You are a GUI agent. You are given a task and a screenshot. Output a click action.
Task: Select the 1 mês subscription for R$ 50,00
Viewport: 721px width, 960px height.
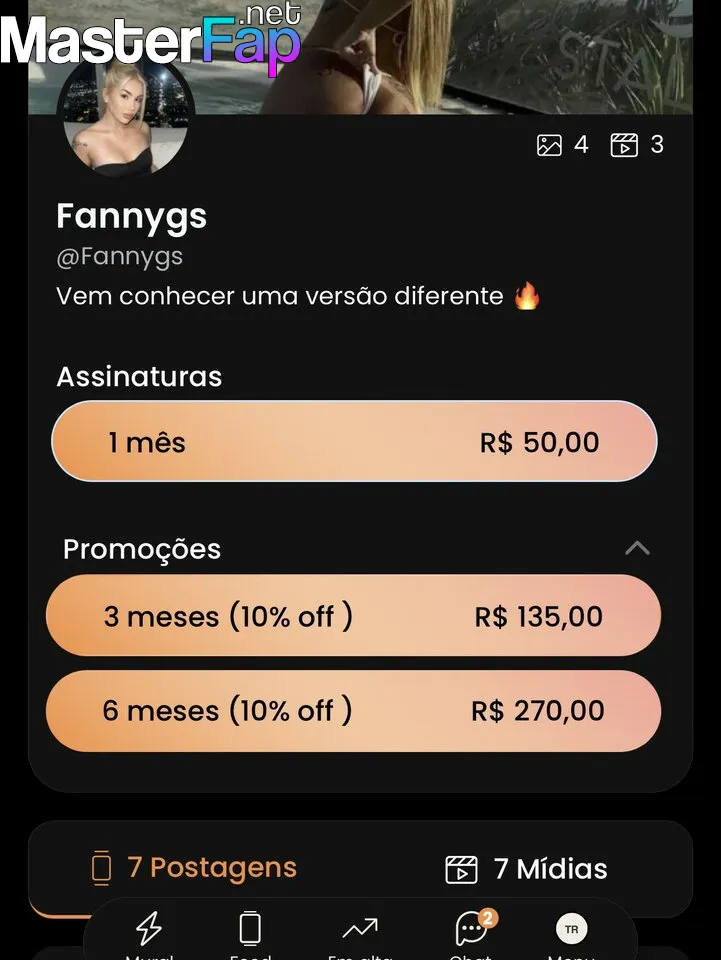click(x=354, y=441)
